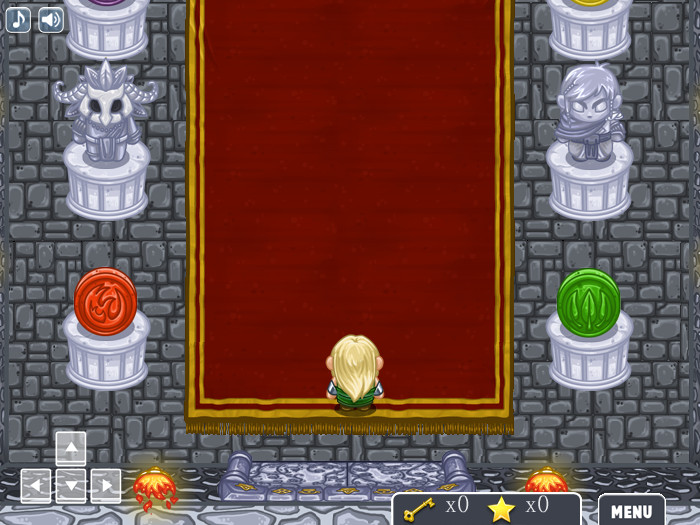The image size is (700, 525).
Task: Open the MENU button
Action: pos(631,511)
